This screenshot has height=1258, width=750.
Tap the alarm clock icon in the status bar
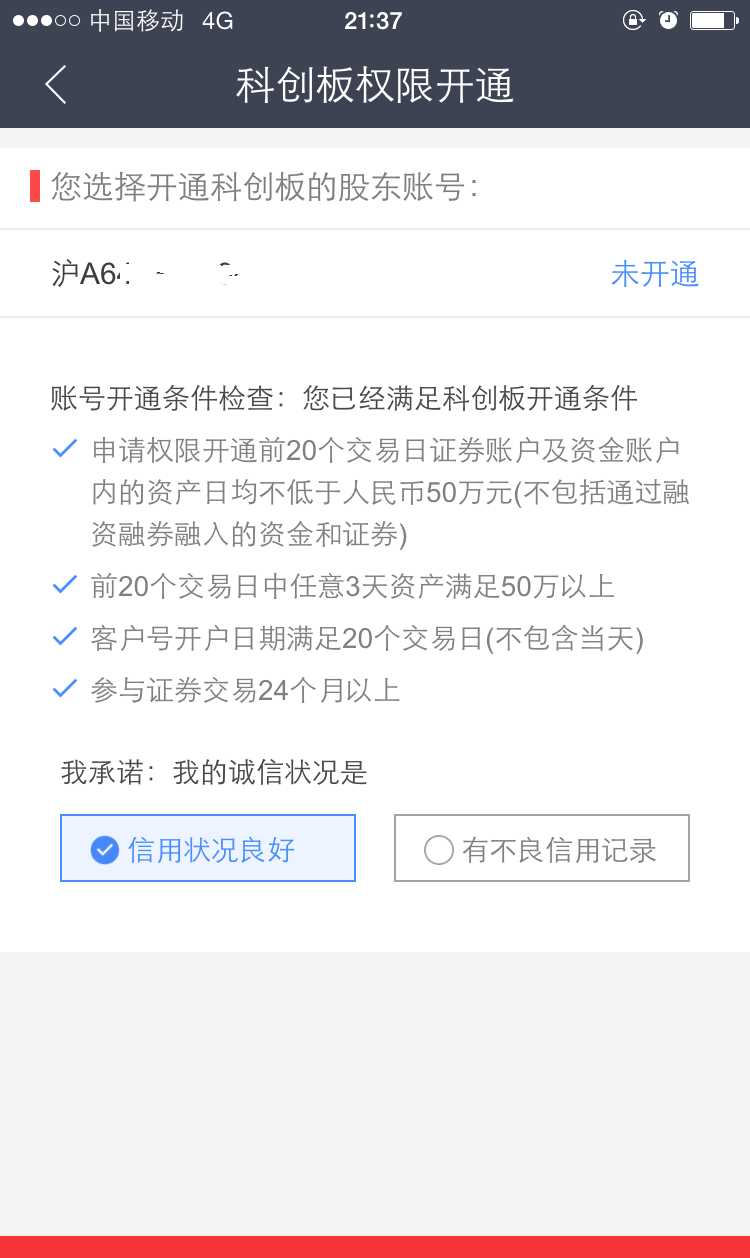click(x=668, y=20)
